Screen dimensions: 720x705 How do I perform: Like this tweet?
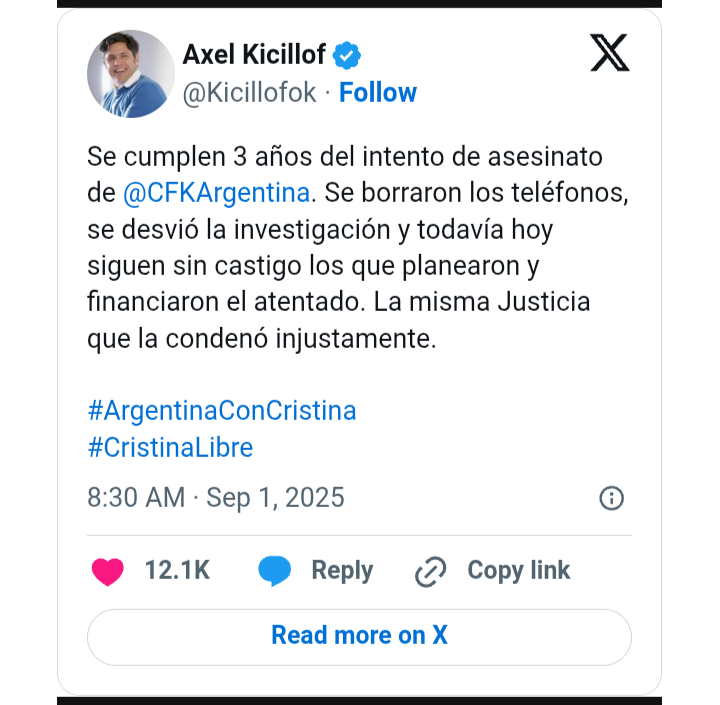(x=108, y=571)
